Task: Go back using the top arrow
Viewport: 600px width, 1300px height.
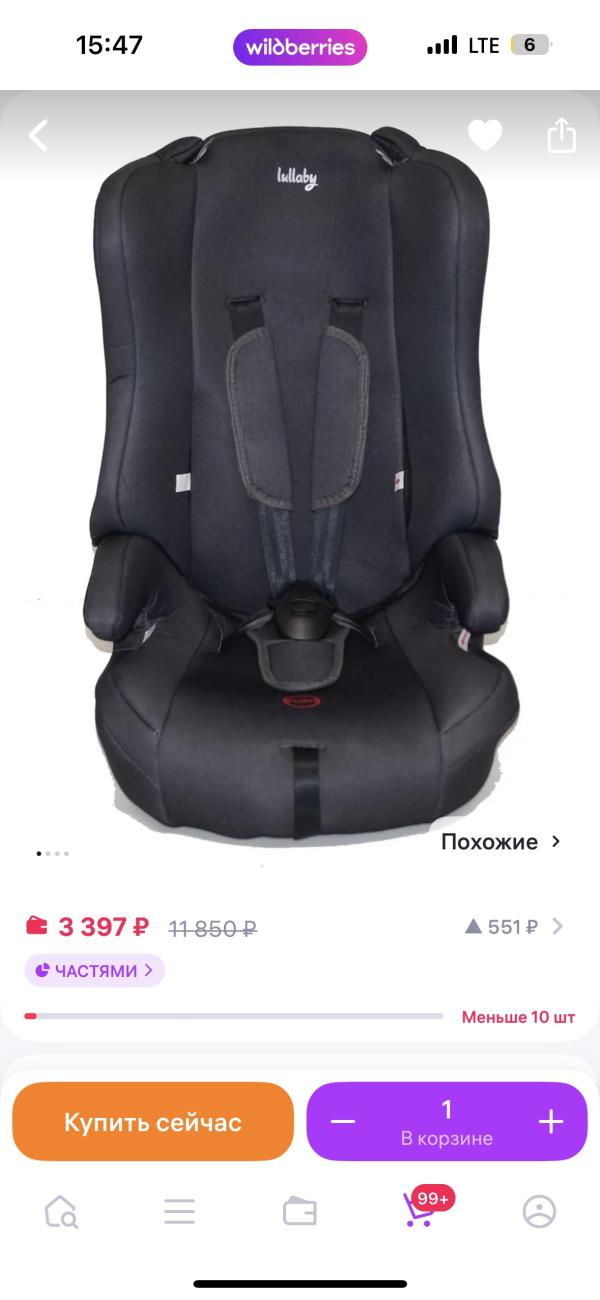Action: pyautogui.click(x=38, y=135)
